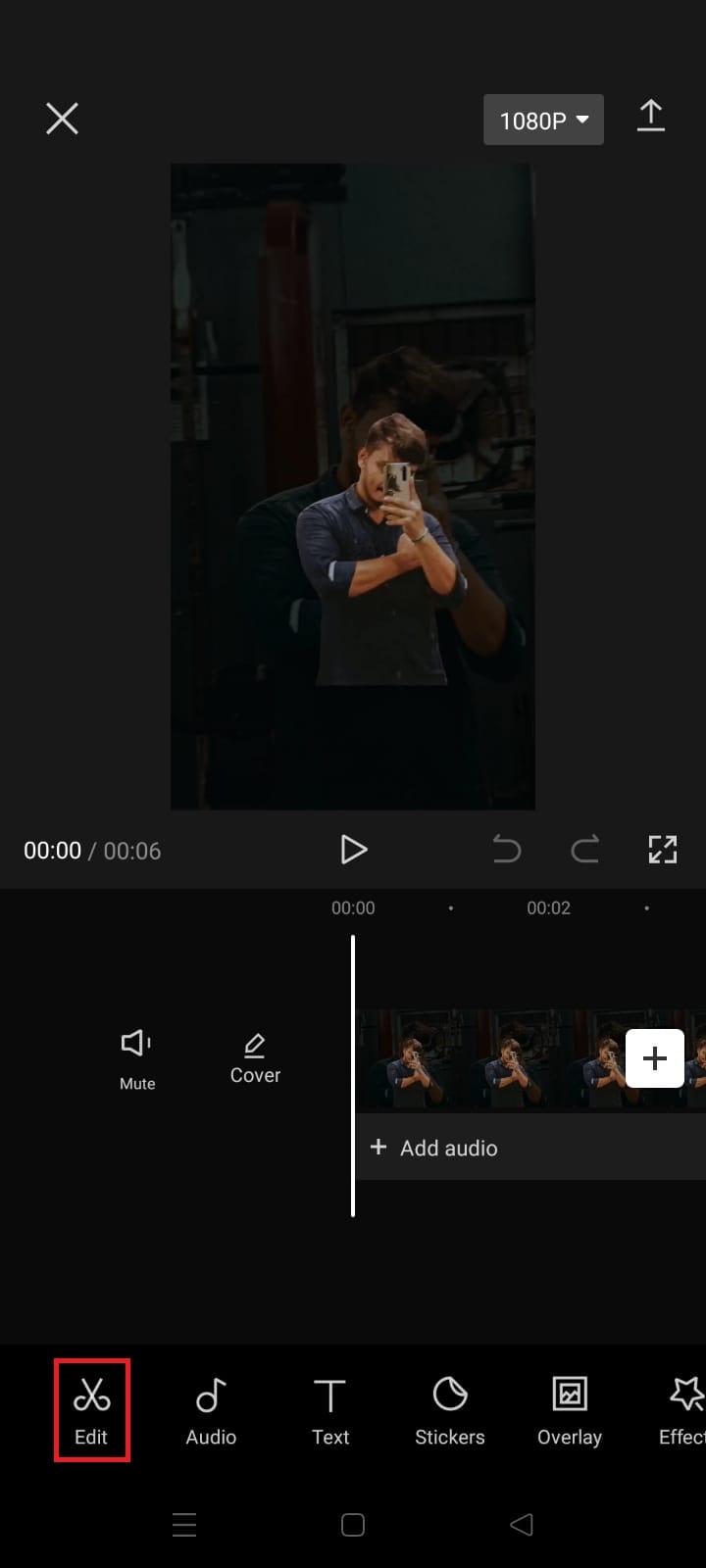This screenshot has height=1568, width=706.
Task: Expand the preview to fullscreen
Action: [x=663, y=850]
